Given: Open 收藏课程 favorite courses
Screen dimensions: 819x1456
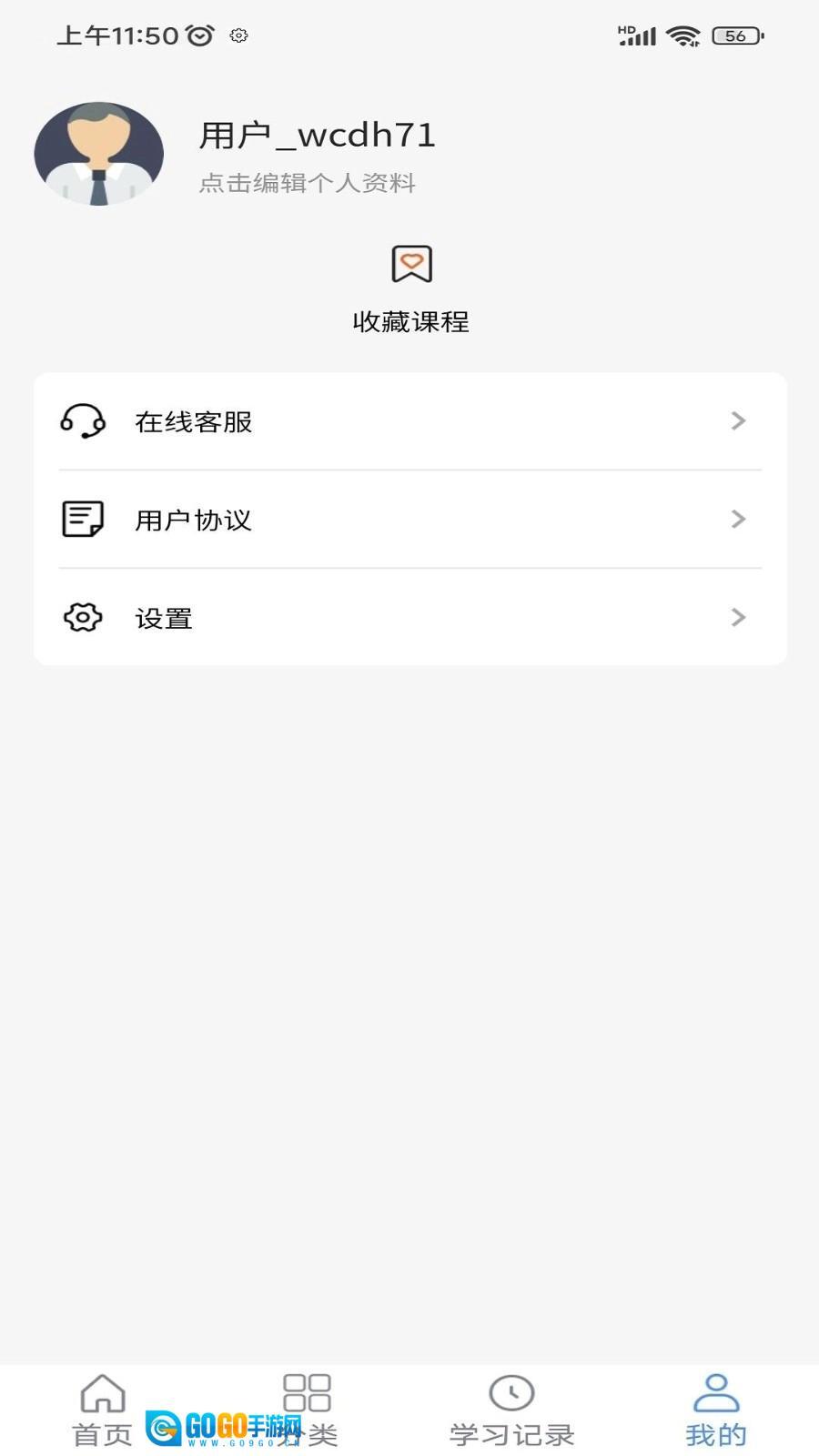Looking at the screenshot, I should click(x=410, y=288).
